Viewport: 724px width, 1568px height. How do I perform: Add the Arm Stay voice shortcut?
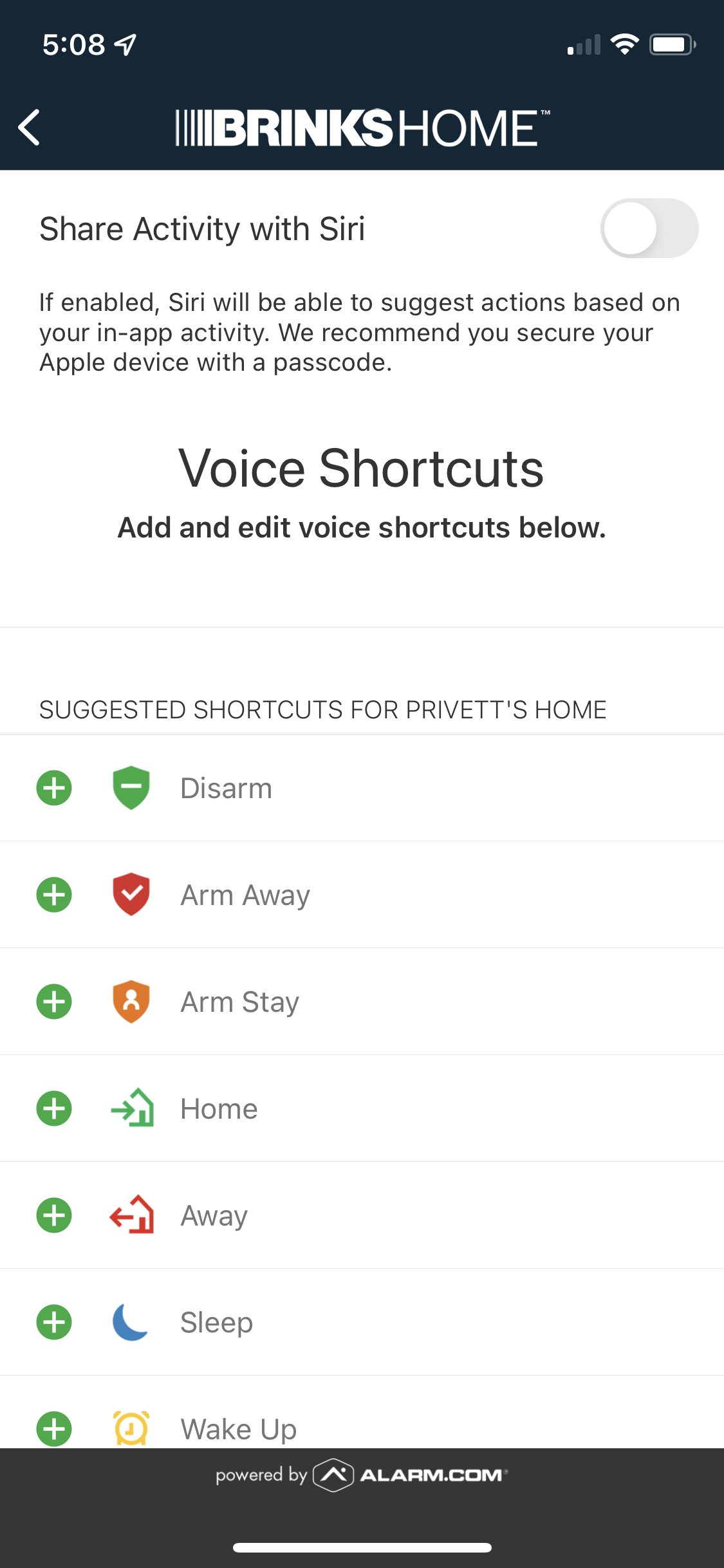tap(54, 1002)
